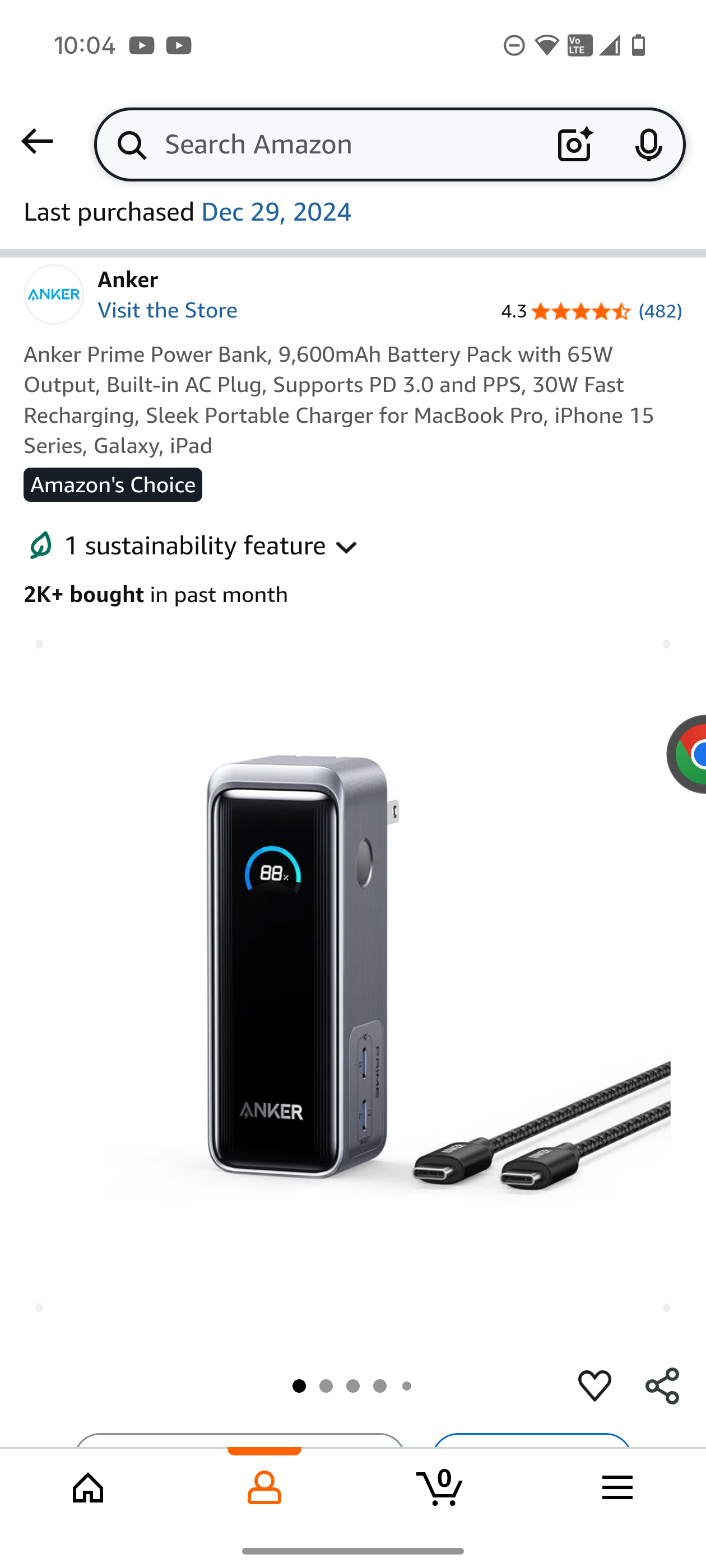Tap the Search Amazon field
Viewport: 706px width, 1568px height.
pyautogui.click(x=347, y=145)
